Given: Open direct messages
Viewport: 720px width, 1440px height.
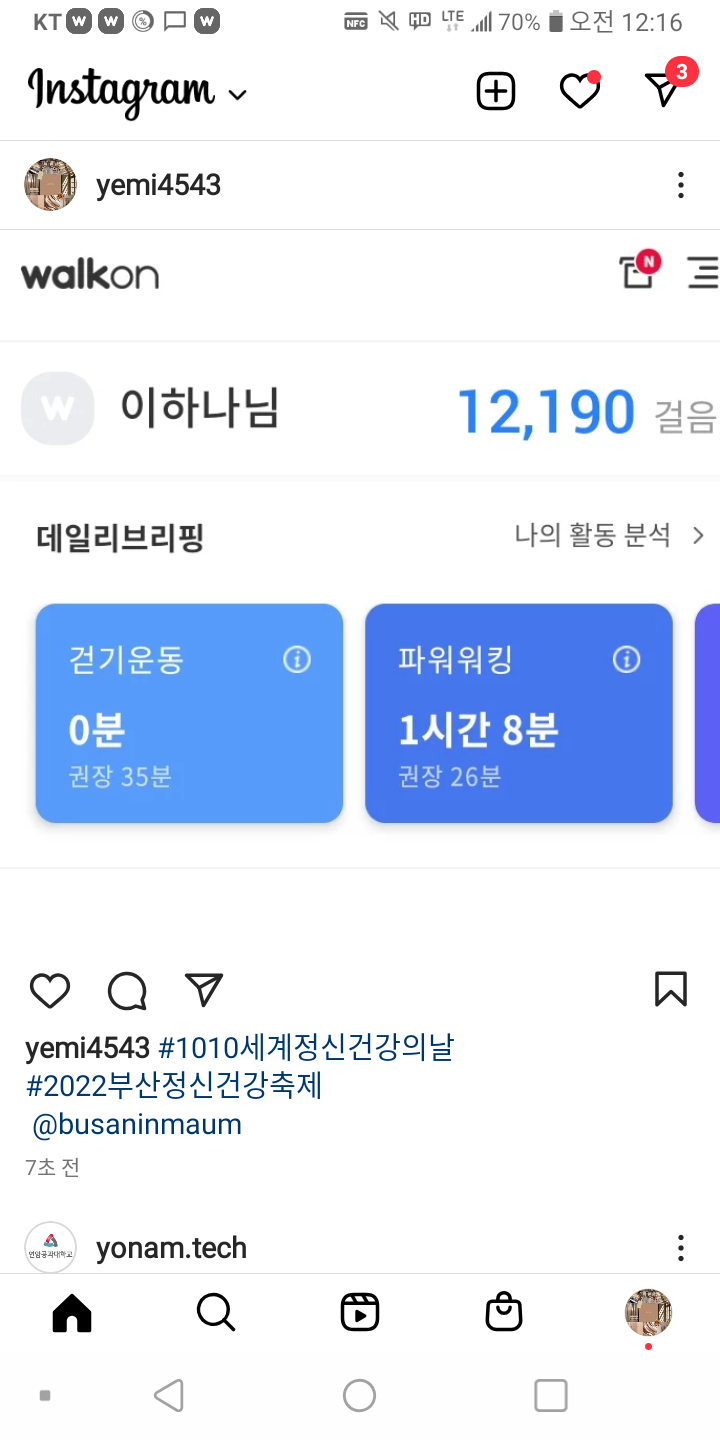Looking at the screenshot, I should (x=663, y=90).
